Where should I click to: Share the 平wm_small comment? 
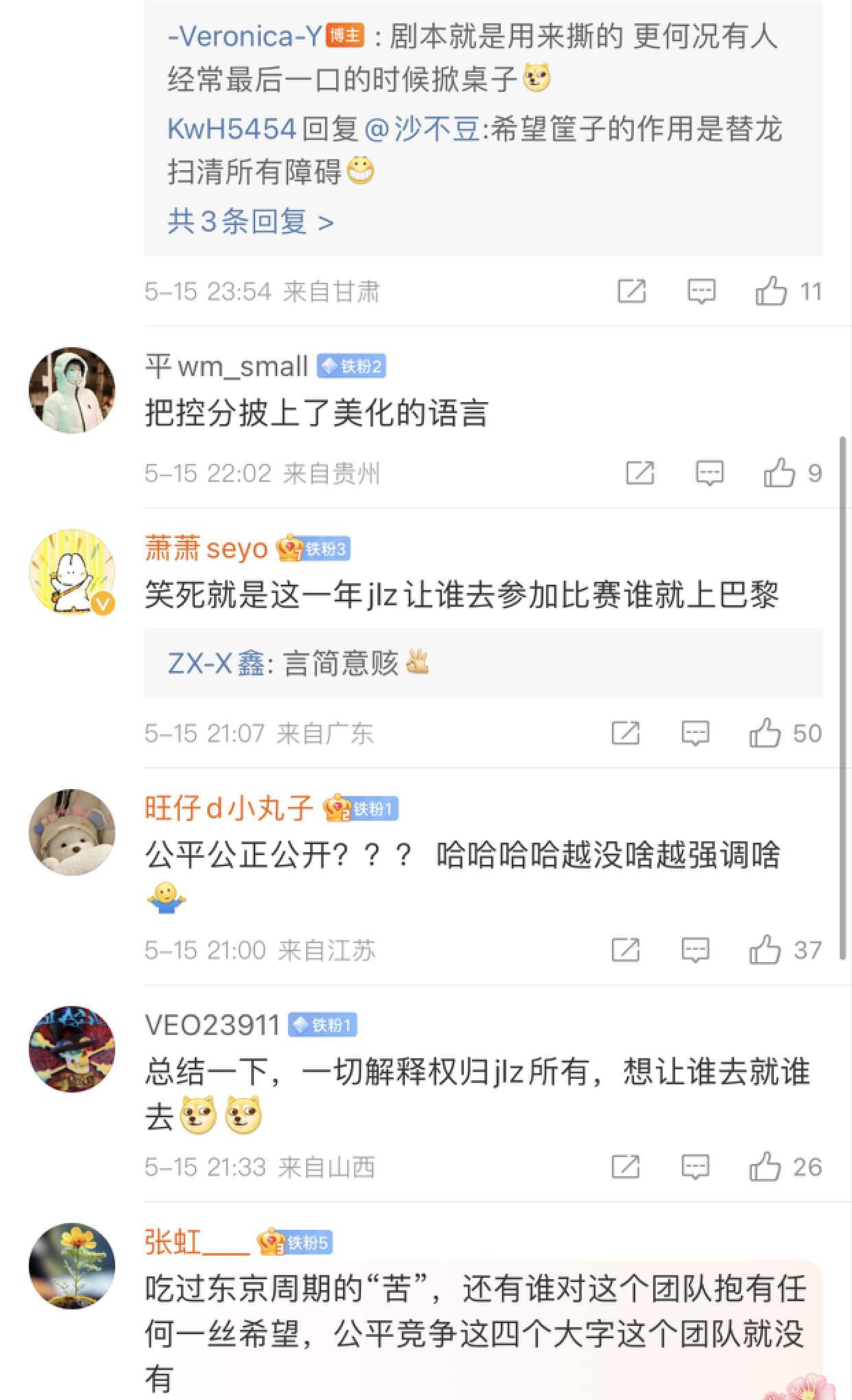tap(639, 473)
